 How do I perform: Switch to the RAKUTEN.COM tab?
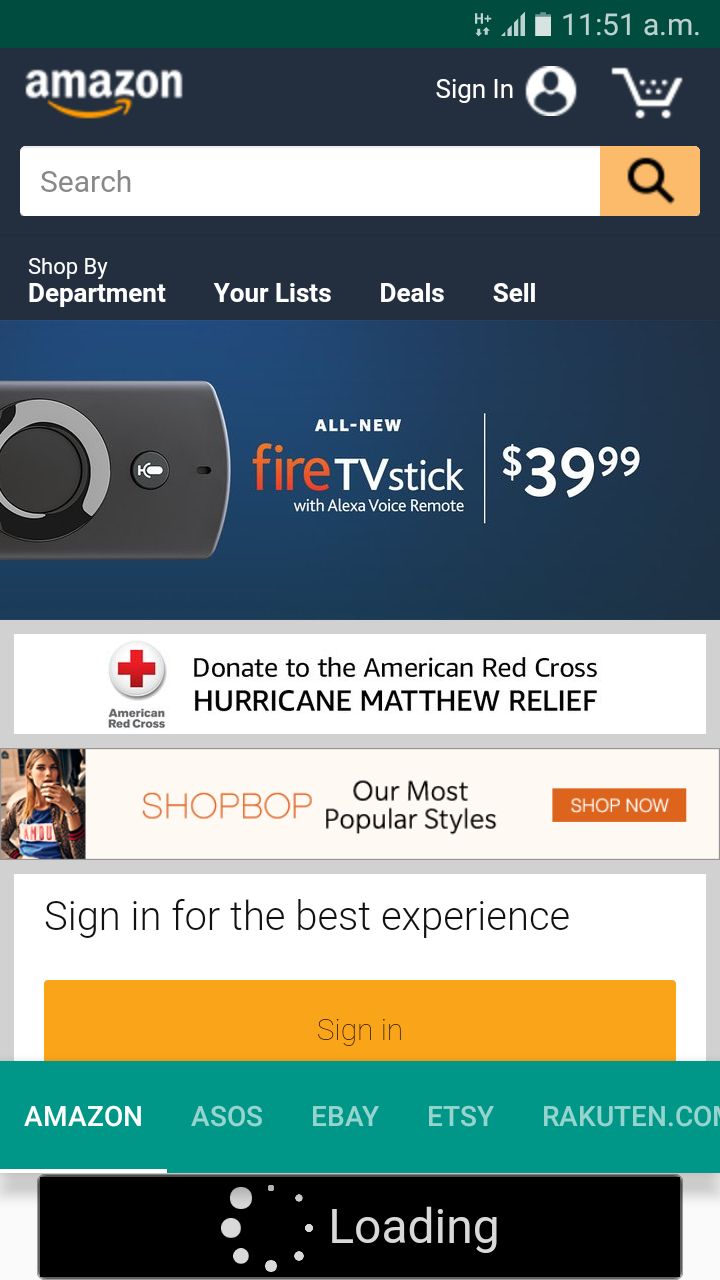coord(630,1116)
